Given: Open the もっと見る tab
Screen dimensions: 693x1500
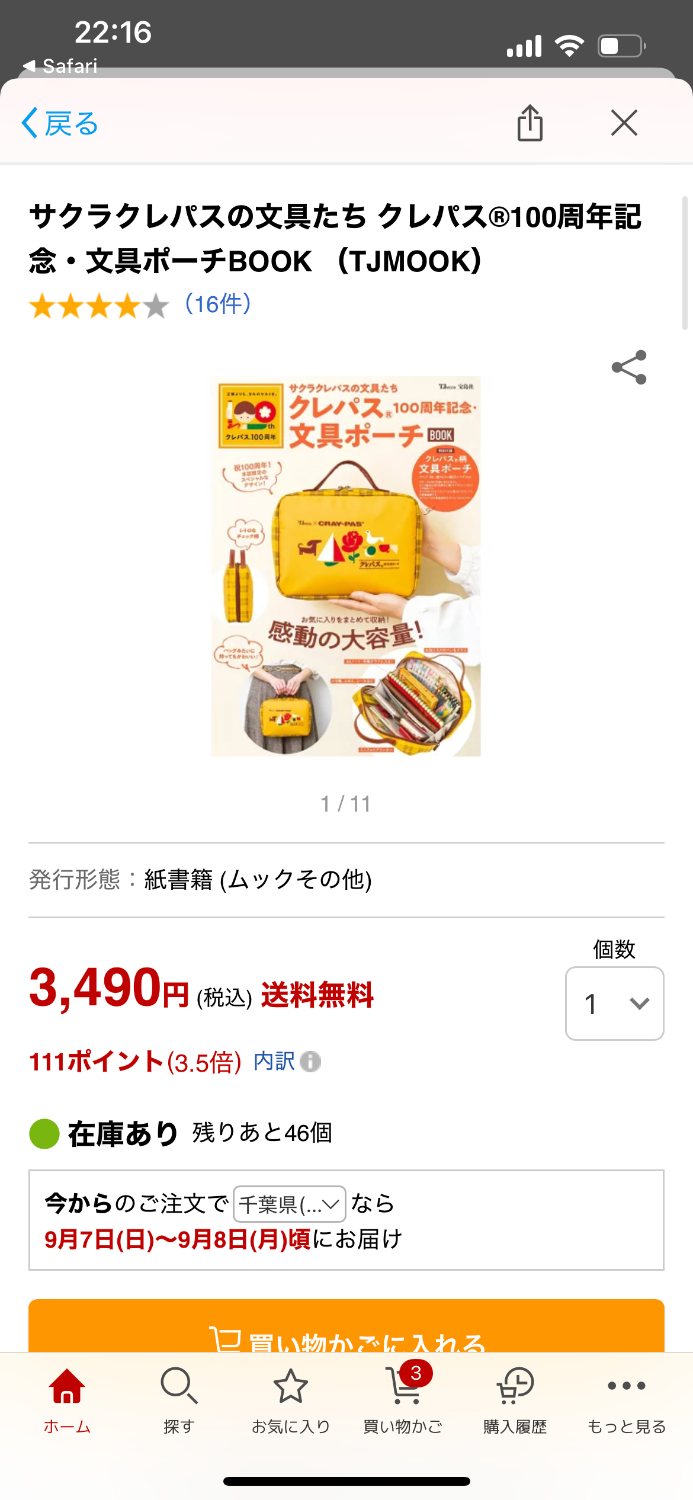Looking at the screenshot, I should pos(627,1402).
